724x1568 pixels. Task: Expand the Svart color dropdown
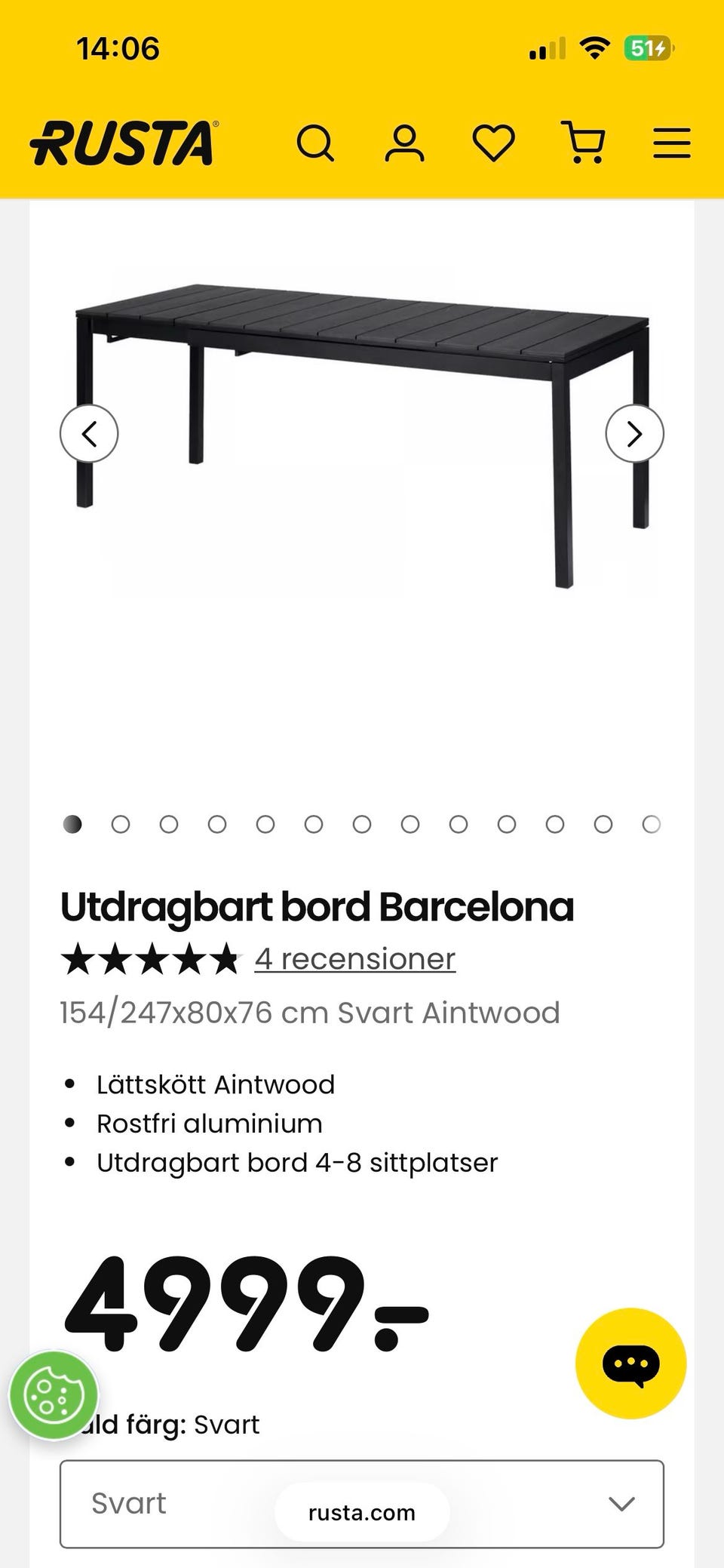(x=362, y=1504)
